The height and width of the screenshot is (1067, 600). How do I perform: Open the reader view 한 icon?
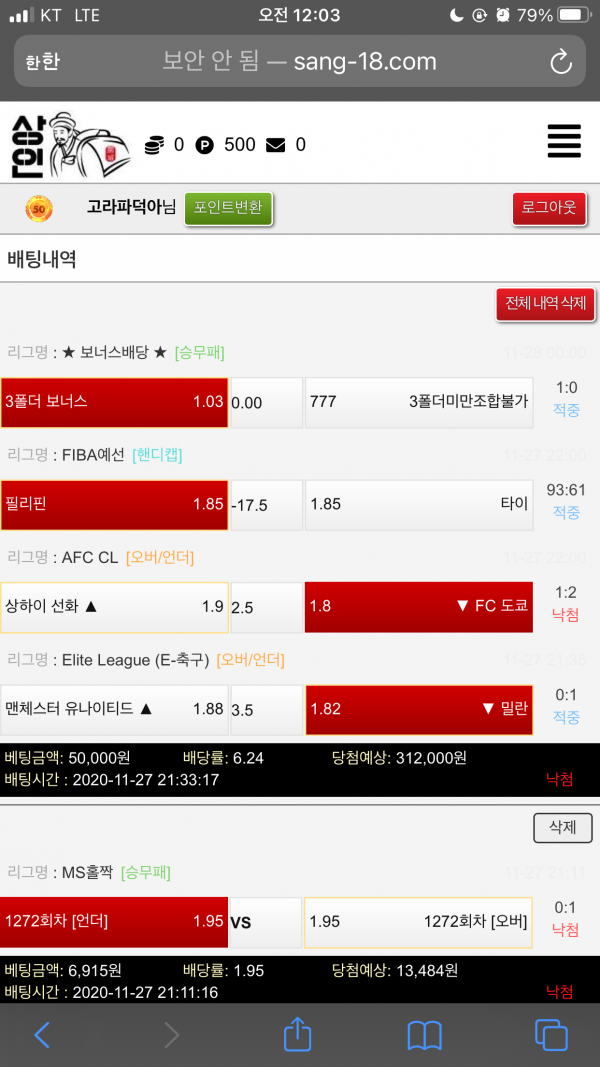(x=42, y=62)
